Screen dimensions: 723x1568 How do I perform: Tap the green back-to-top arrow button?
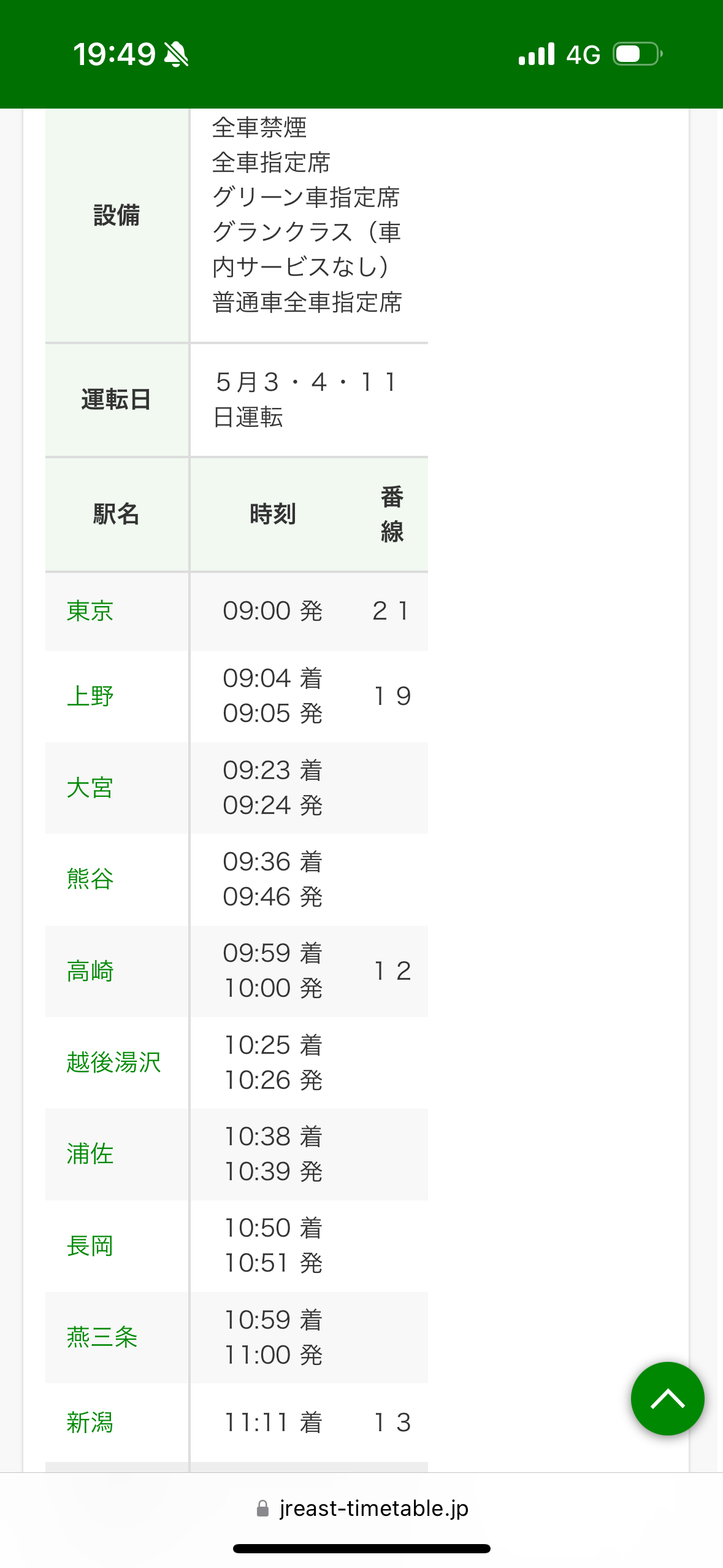(x=668, y=1399)
